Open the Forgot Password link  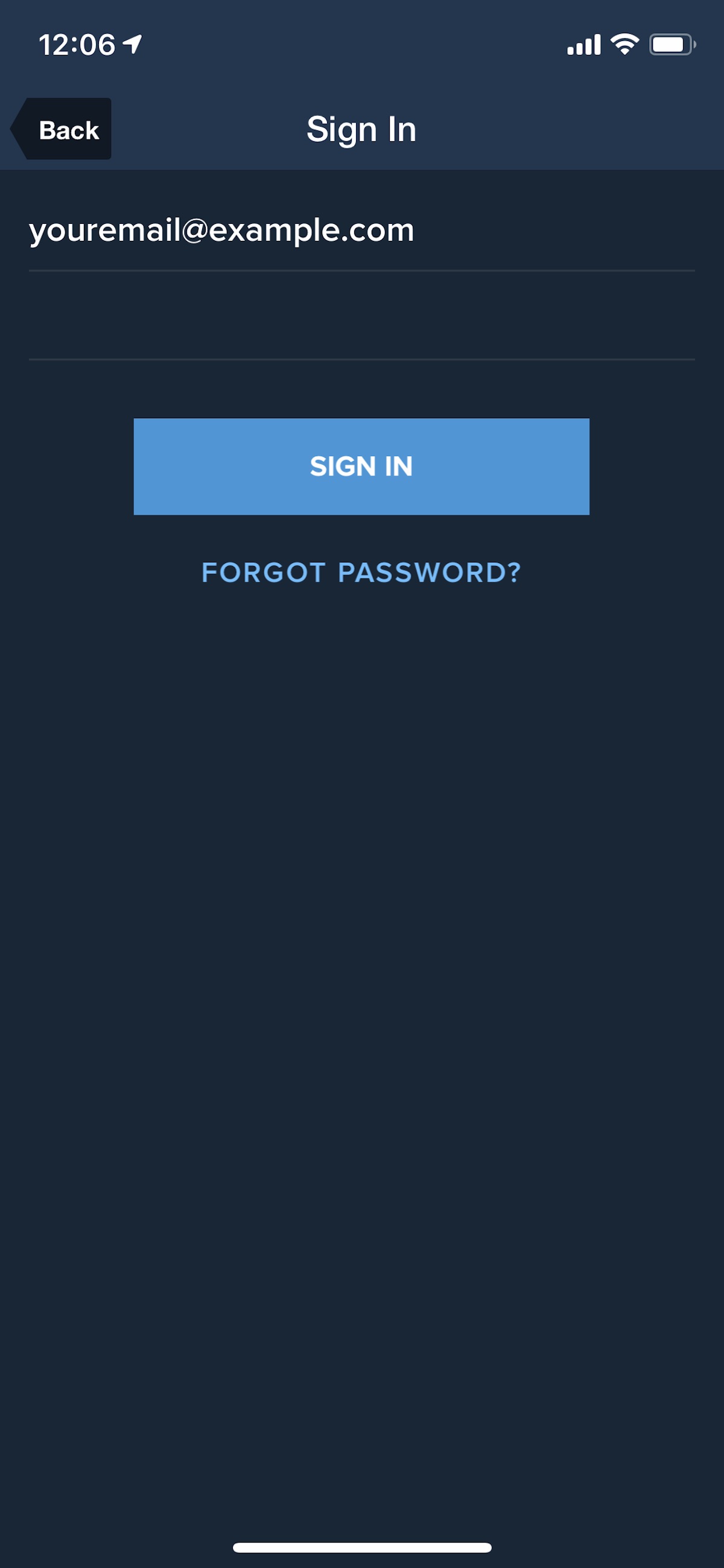click(x=361, y=573)
